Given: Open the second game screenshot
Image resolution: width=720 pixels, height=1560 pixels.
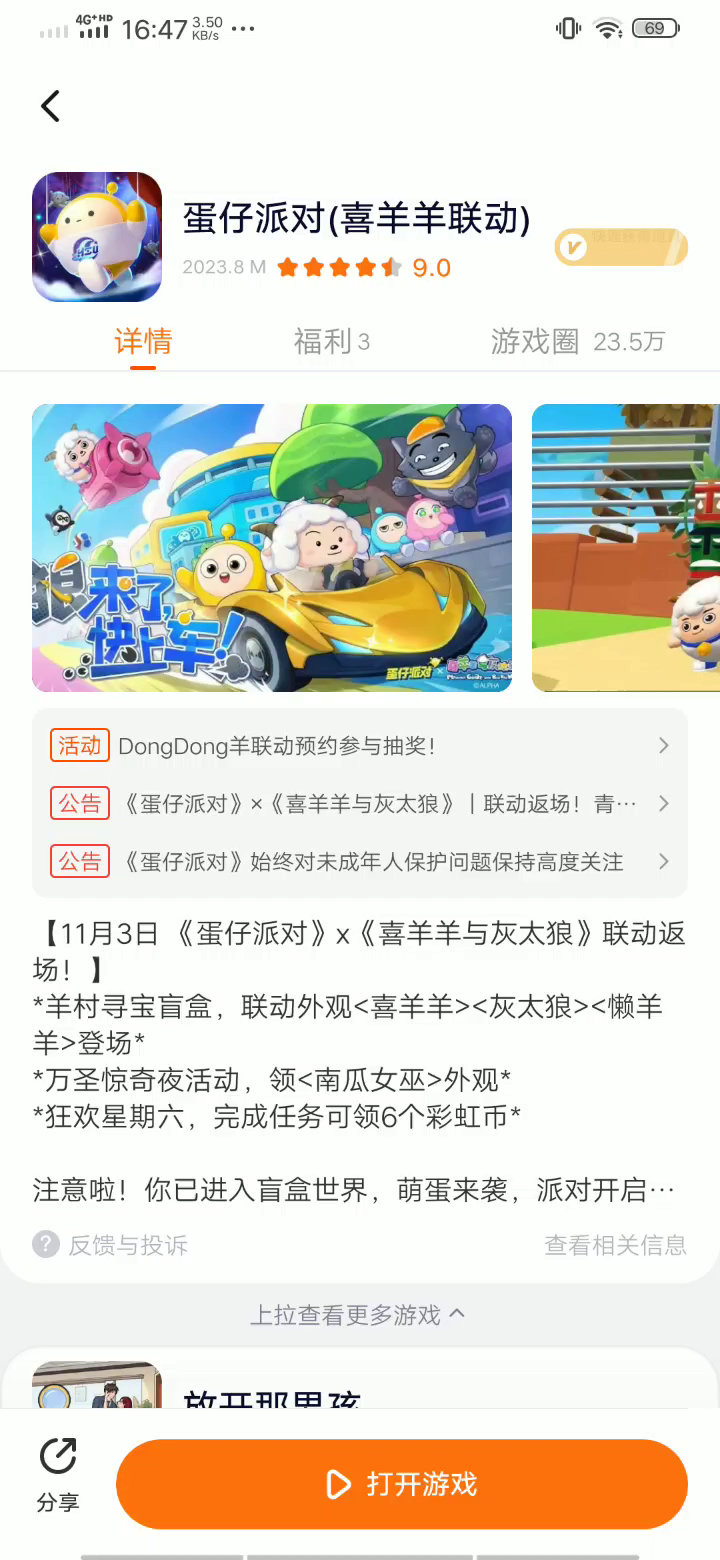Looking at the screenshot, I should coord(626,548).
